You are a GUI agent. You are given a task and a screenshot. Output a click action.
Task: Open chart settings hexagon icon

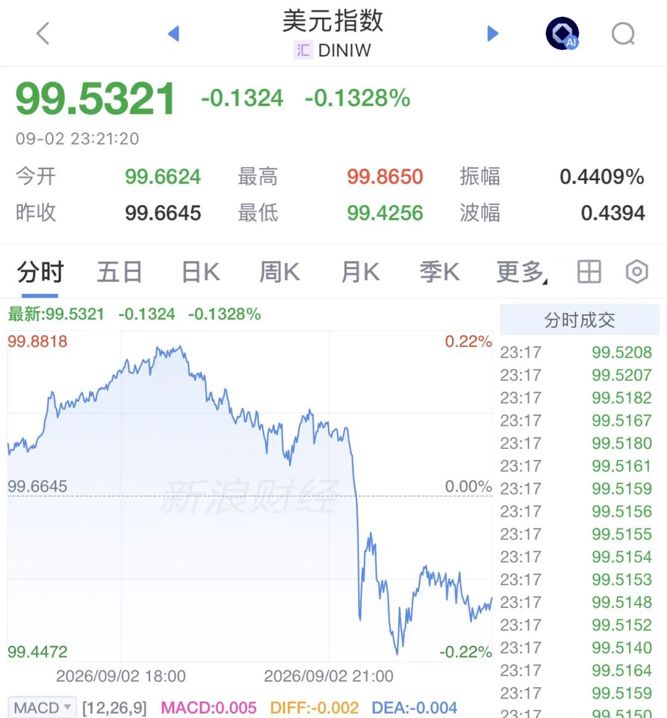[x=637, y=272]
